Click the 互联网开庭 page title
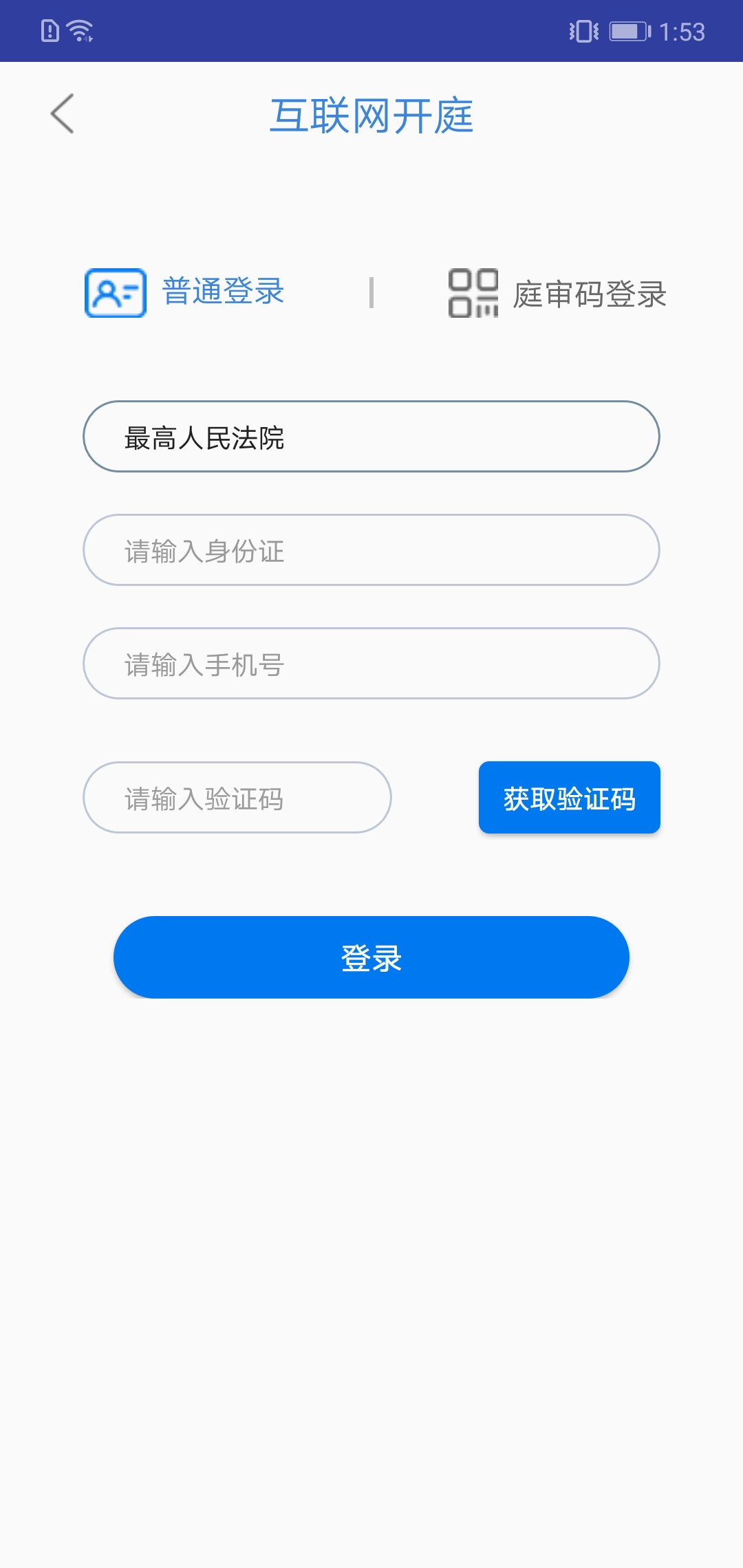Image resolution: width=743 pixels, height=1568 pixels. pos(371,113)
